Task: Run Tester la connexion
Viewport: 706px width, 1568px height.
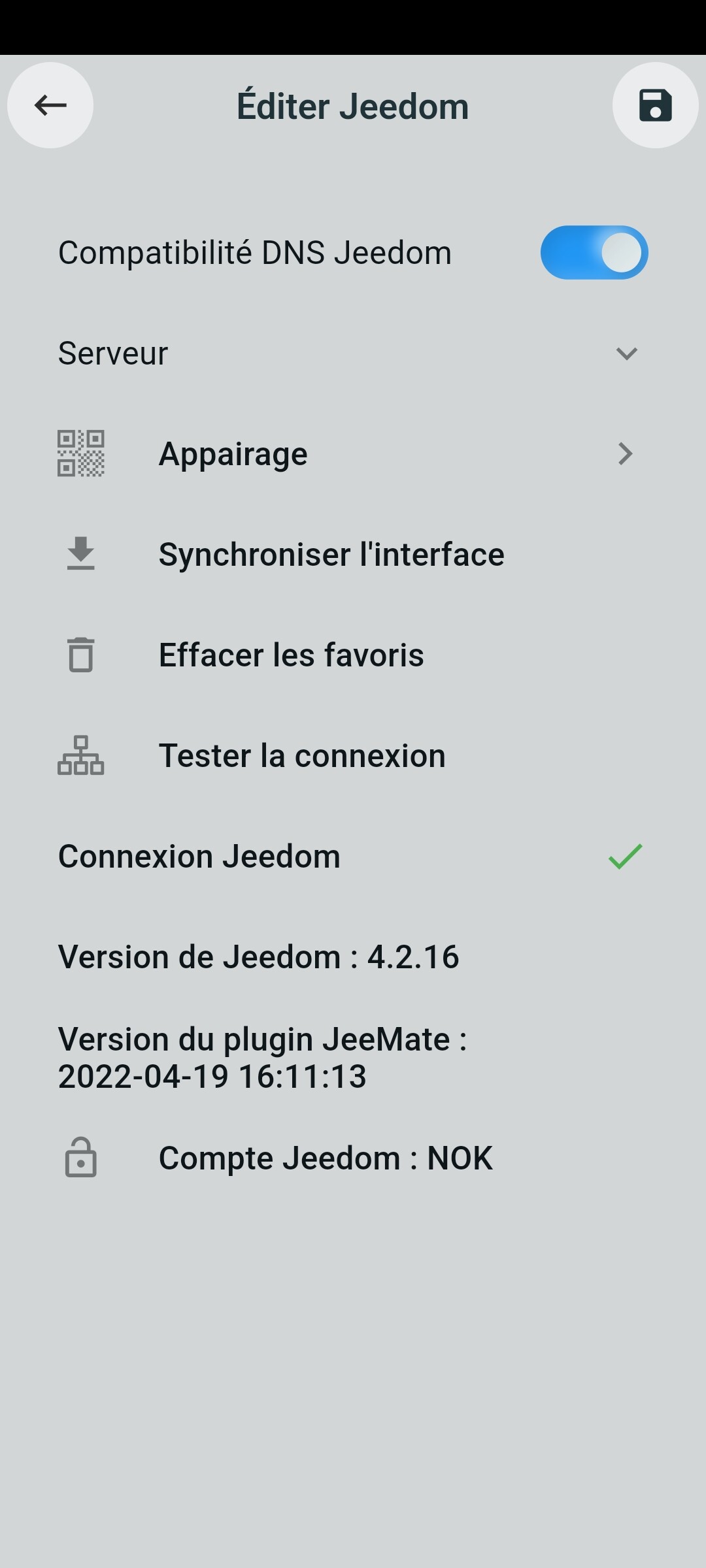Action: coord(301,756)
